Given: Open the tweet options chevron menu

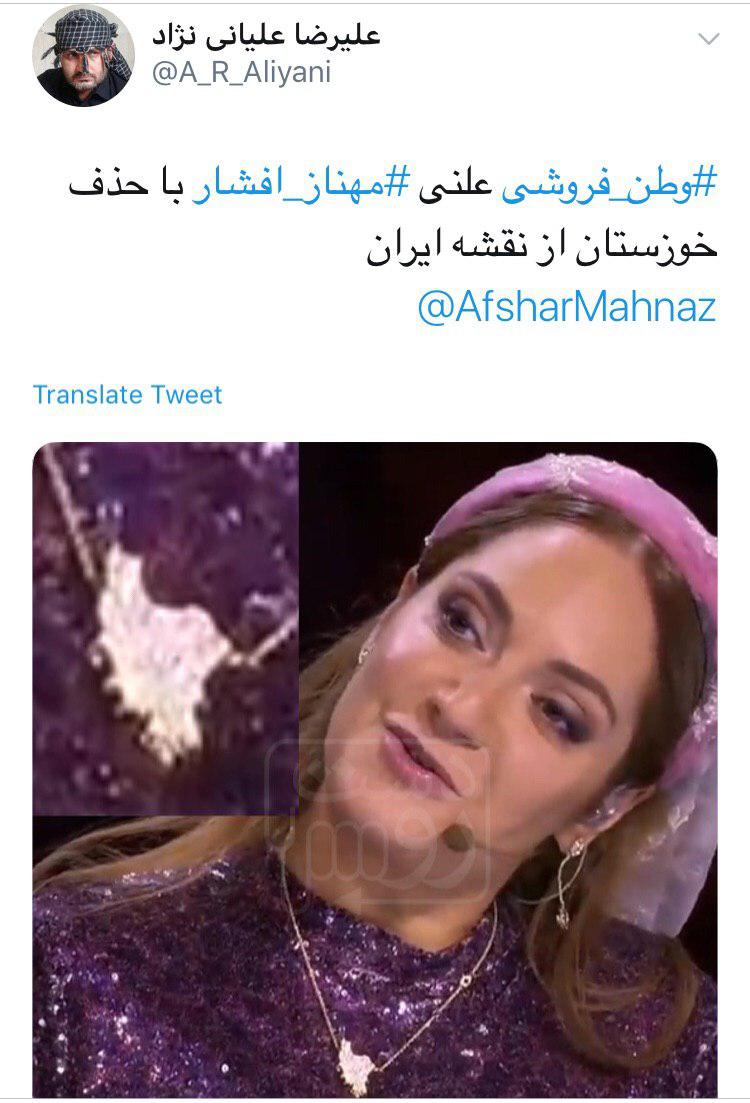Looking at the screenshot, I should click(708, 39).
